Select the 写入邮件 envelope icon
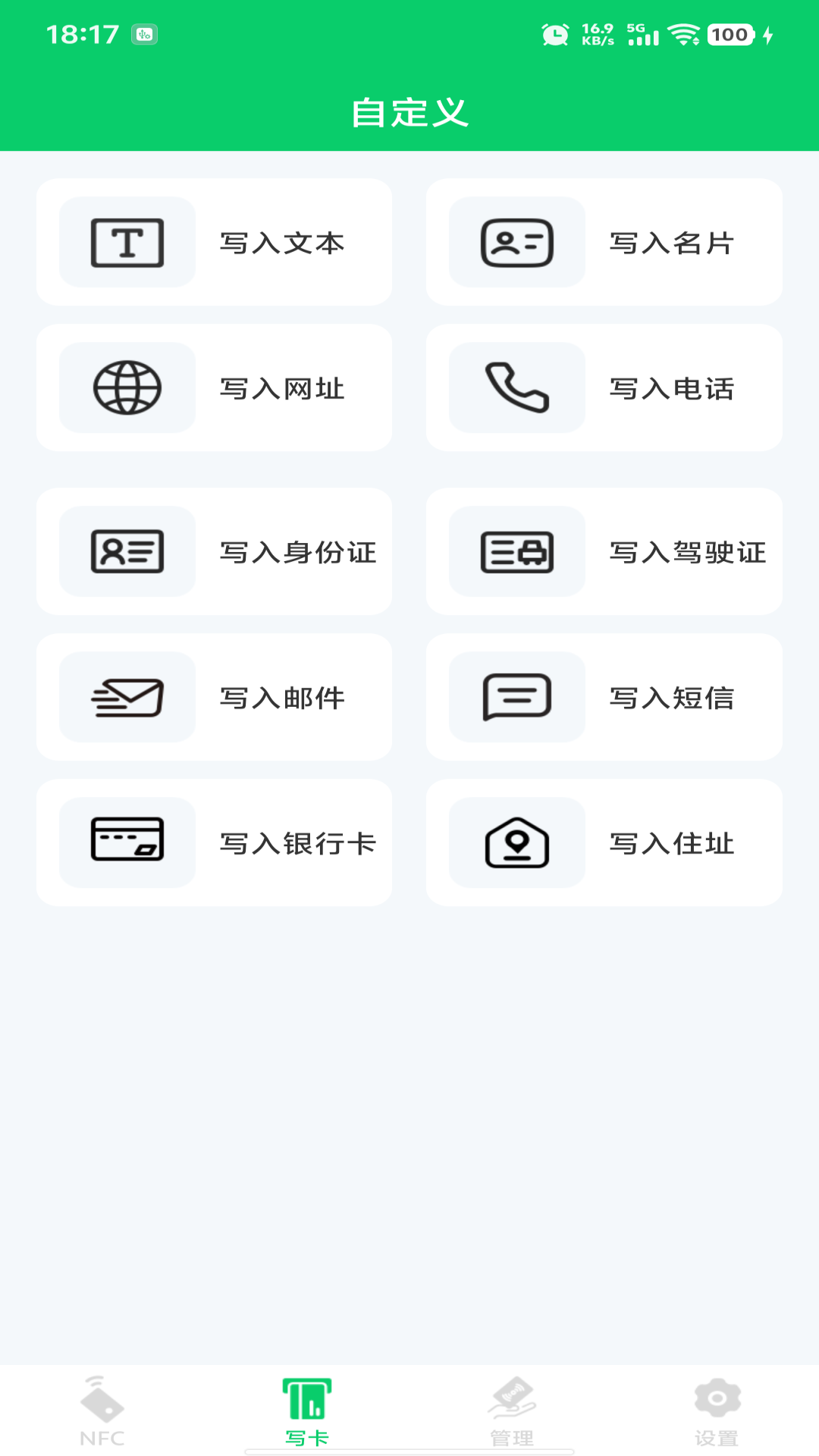The width and height of the screenshot is (819, 1456). pos(127,697)
